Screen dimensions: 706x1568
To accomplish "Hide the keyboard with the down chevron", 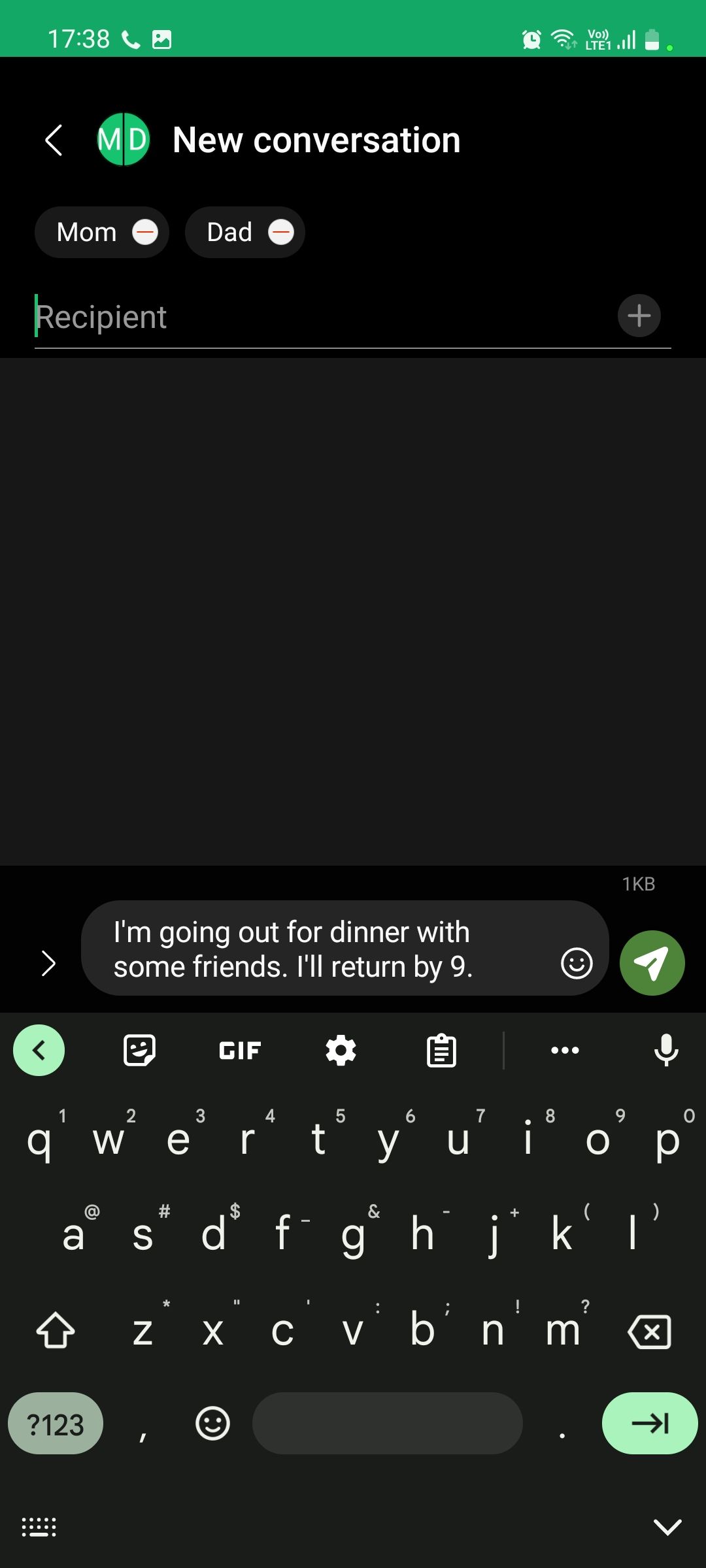I will 667,1527.
